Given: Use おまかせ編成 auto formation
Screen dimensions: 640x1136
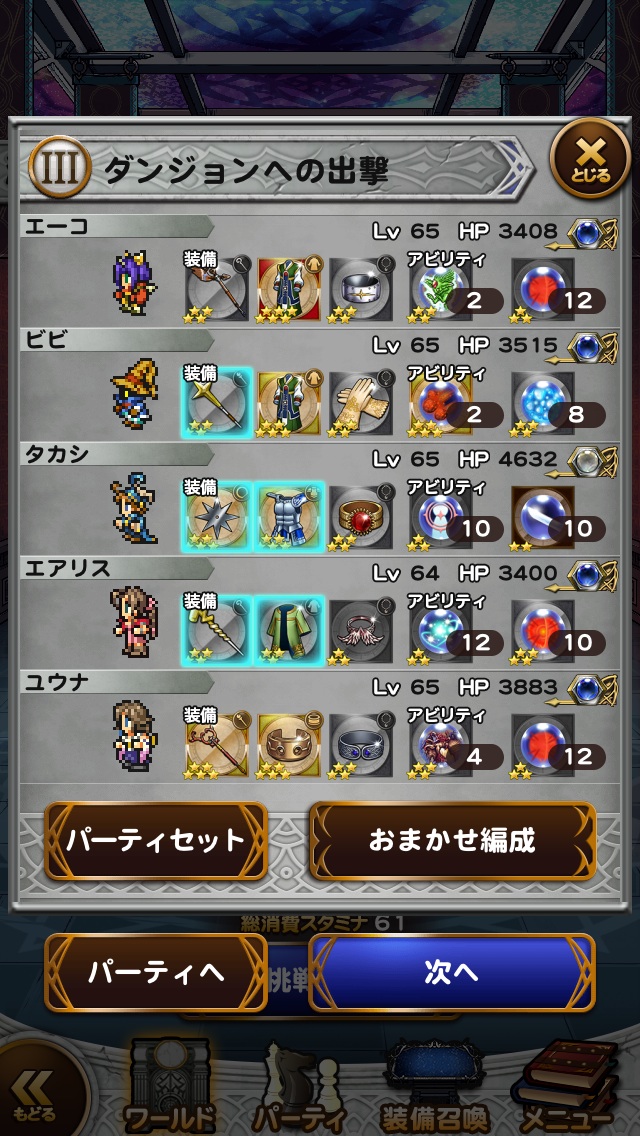Looking at the screenshot, I should pyautogui.click(x=452, y=840).
